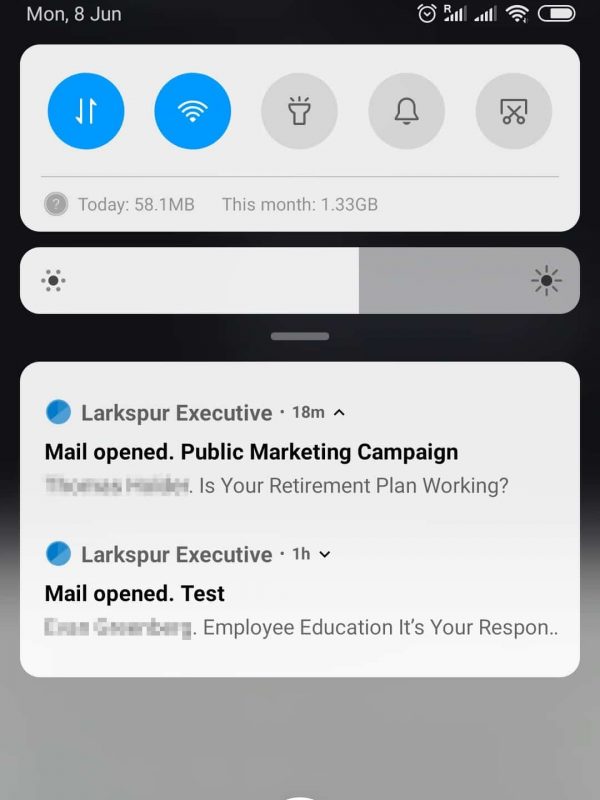This screenshot has width=600, height=800.
Task: Expand the 1h Larkspur Executive notification
Action: point(324,554)
